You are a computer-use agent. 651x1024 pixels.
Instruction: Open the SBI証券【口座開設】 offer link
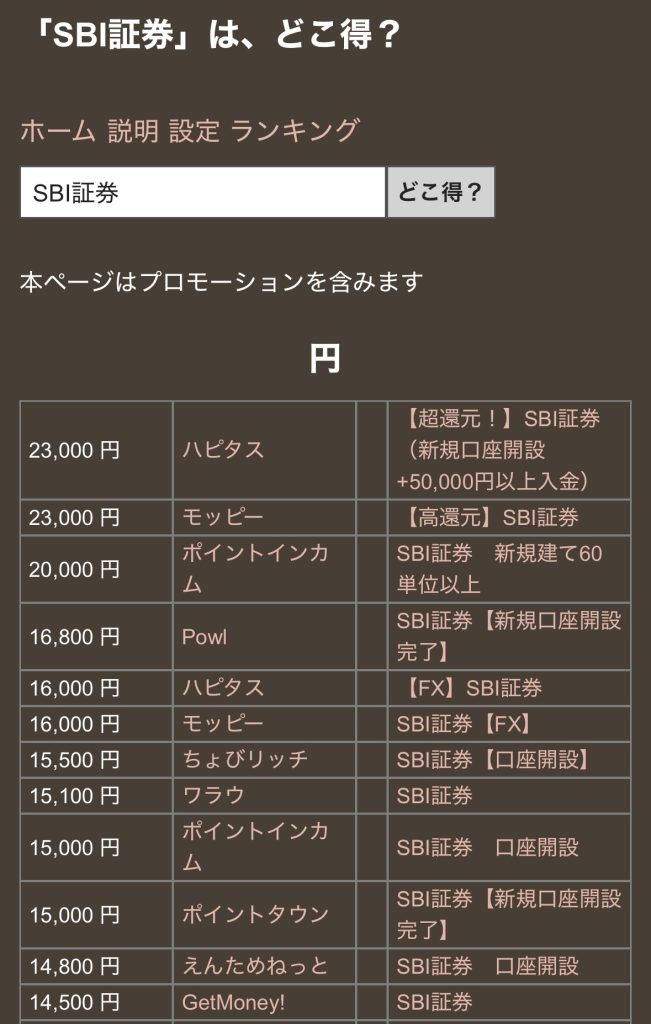pyautogui.click(x=493, y=760)
